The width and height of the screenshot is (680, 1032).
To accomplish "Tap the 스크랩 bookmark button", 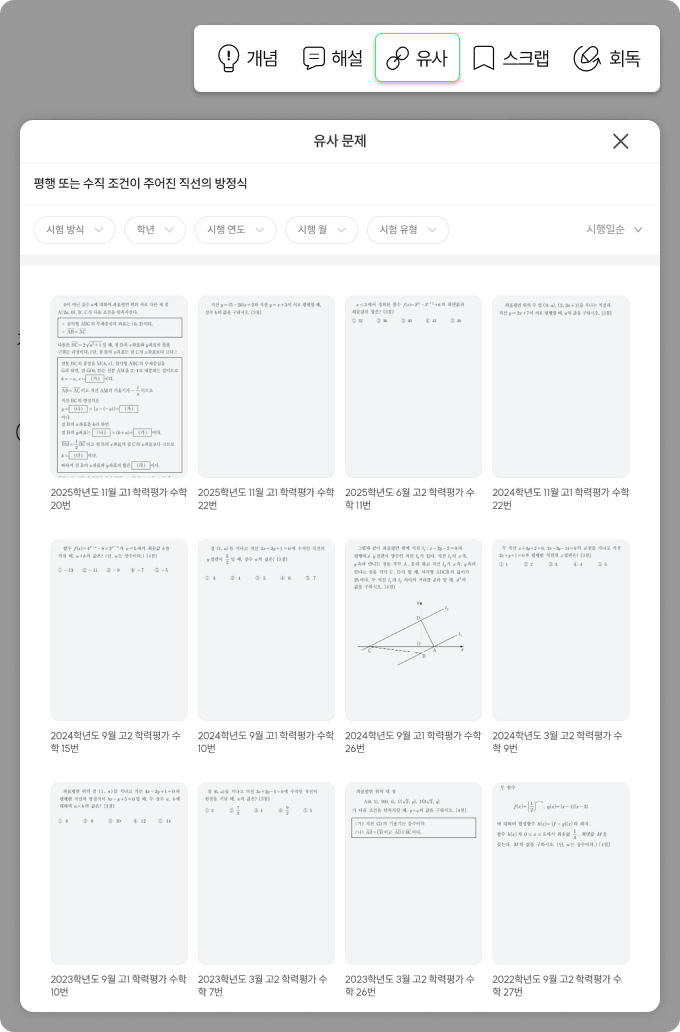I will click(510, 58).
